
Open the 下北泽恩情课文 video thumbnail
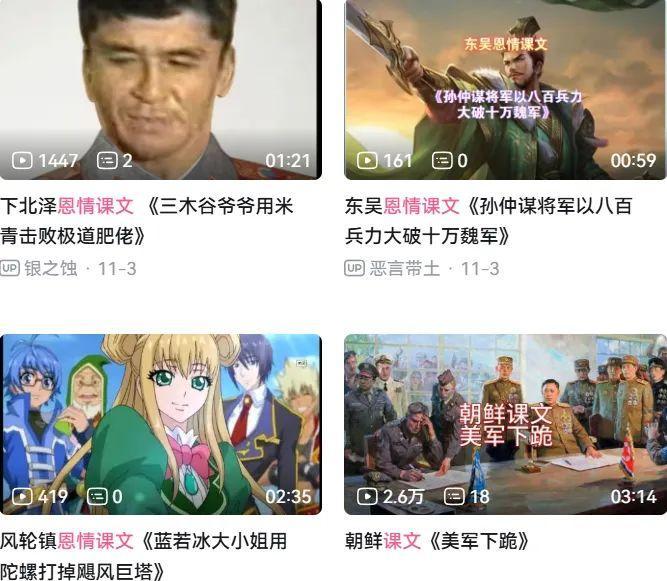[x=161, y=88]
